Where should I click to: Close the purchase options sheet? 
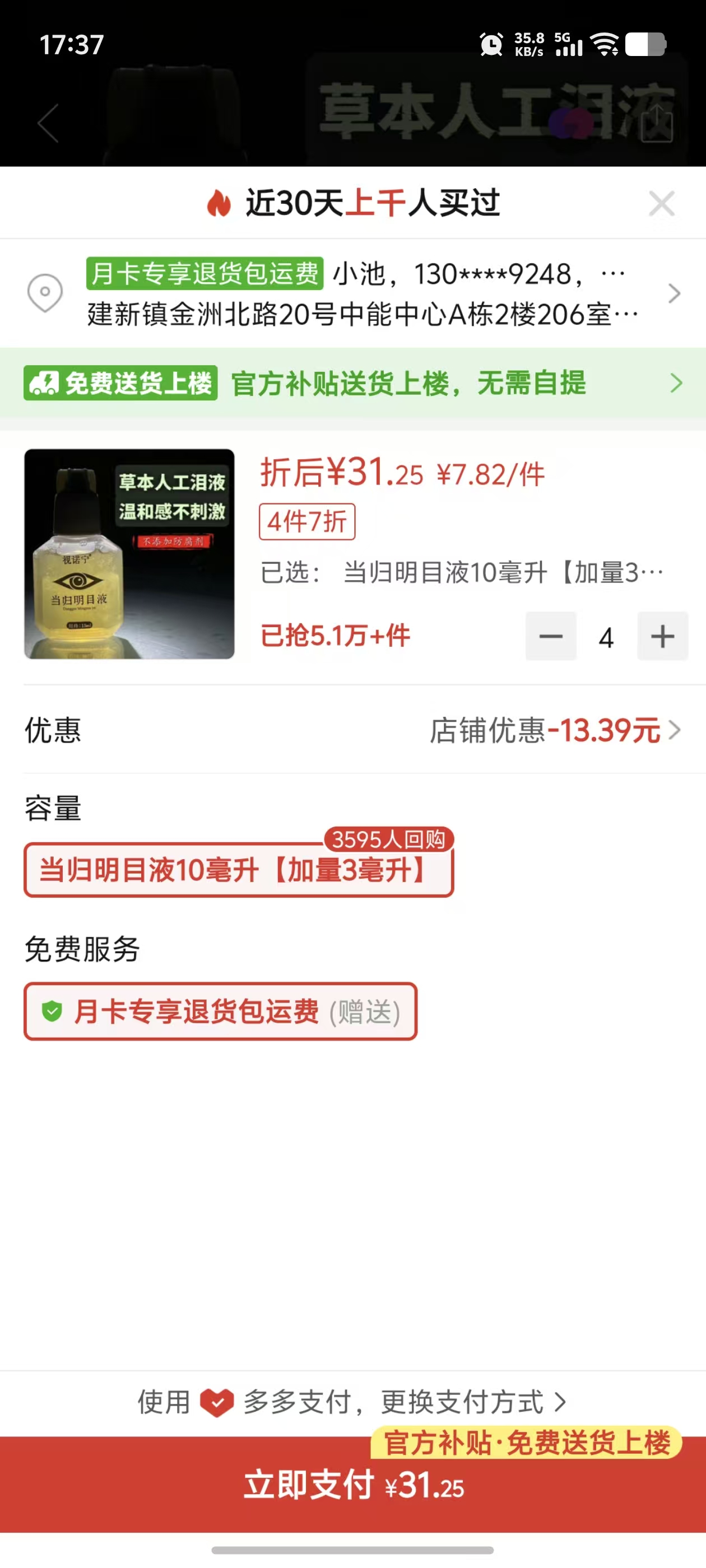662,203
